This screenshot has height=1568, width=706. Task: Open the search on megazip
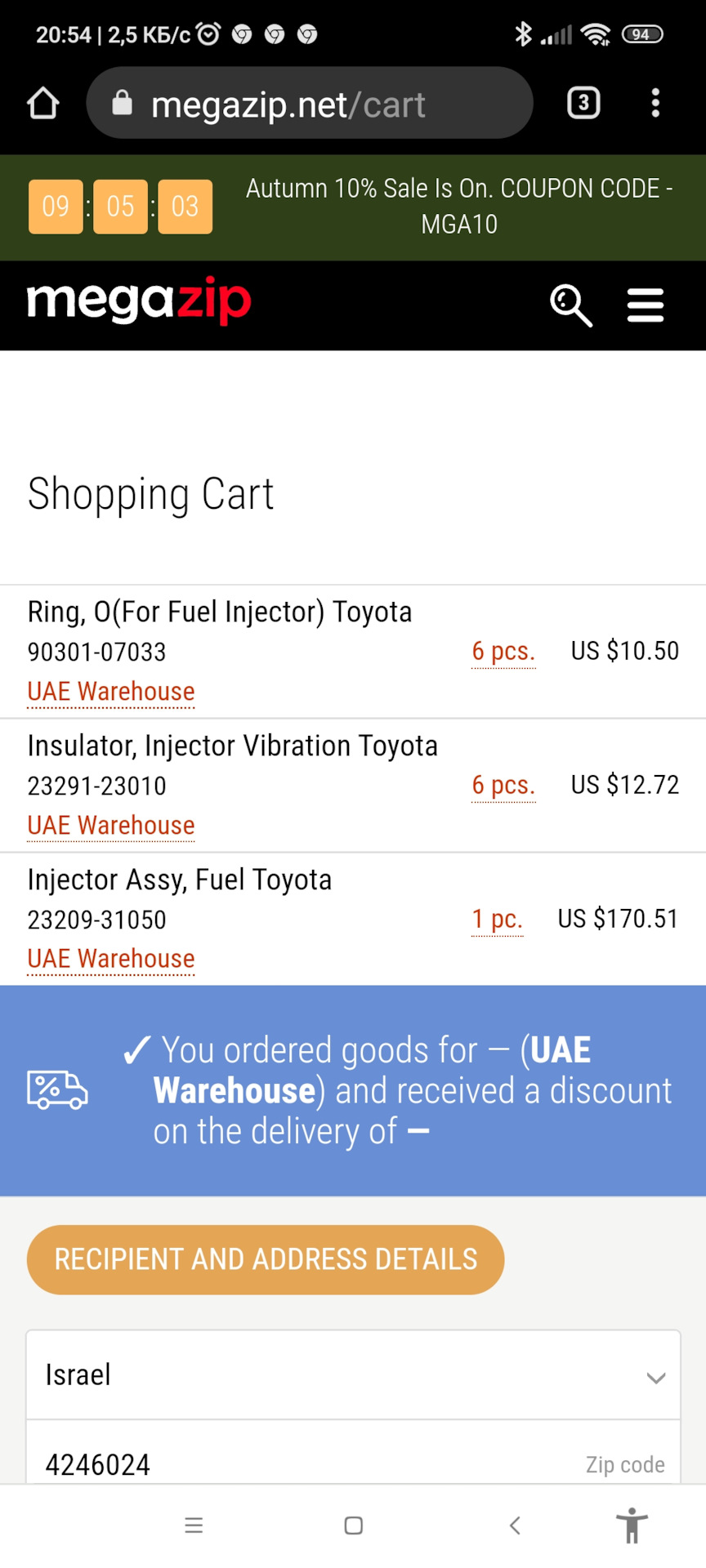[571, 305]
